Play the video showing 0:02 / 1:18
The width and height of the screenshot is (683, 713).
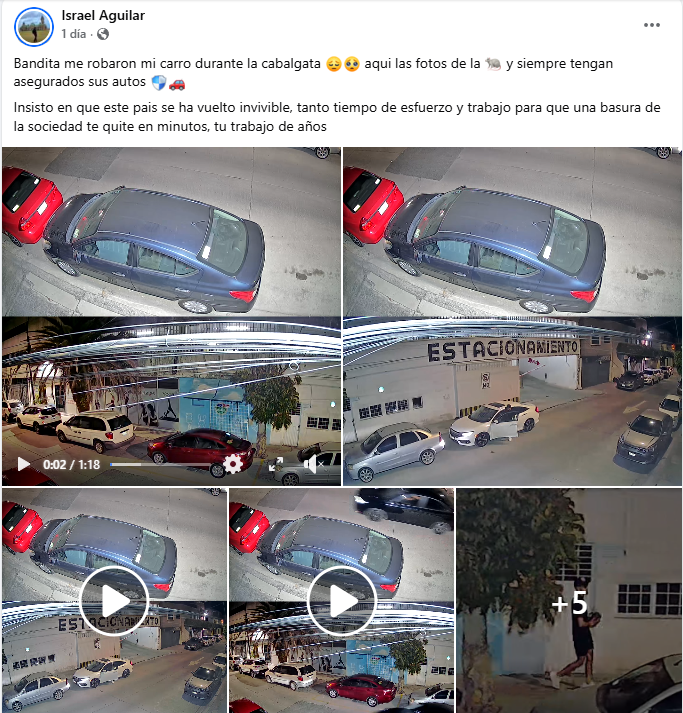[x=24, y=464]
